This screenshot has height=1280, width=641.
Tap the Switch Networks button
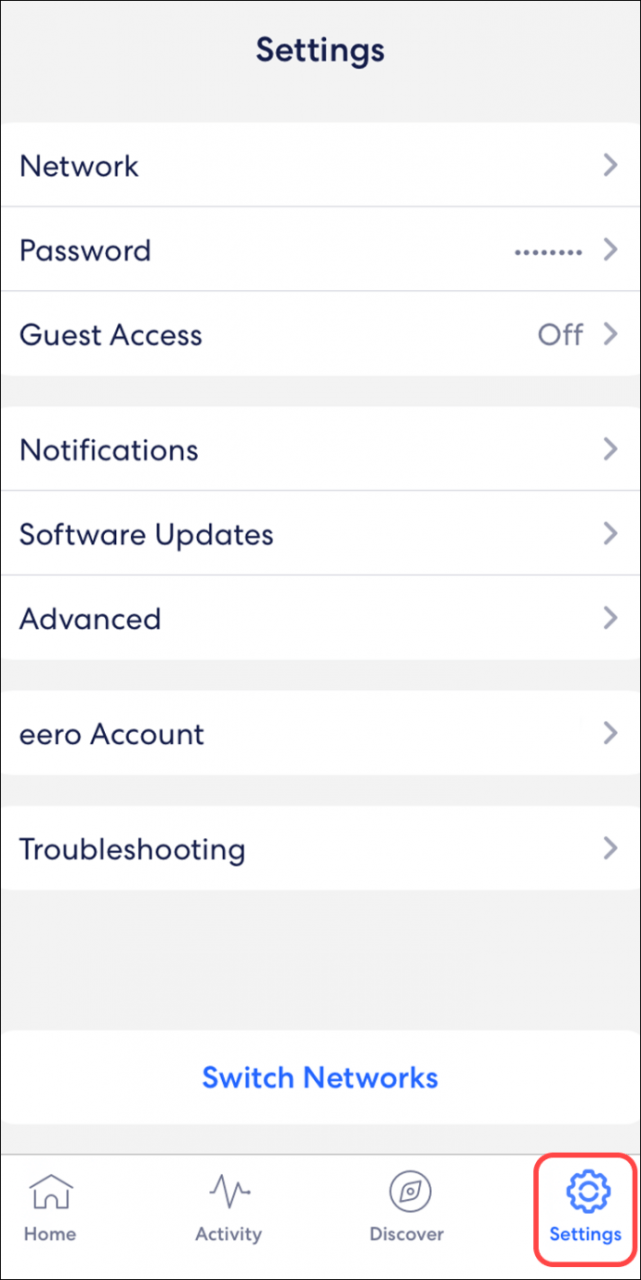[320, 1077]
